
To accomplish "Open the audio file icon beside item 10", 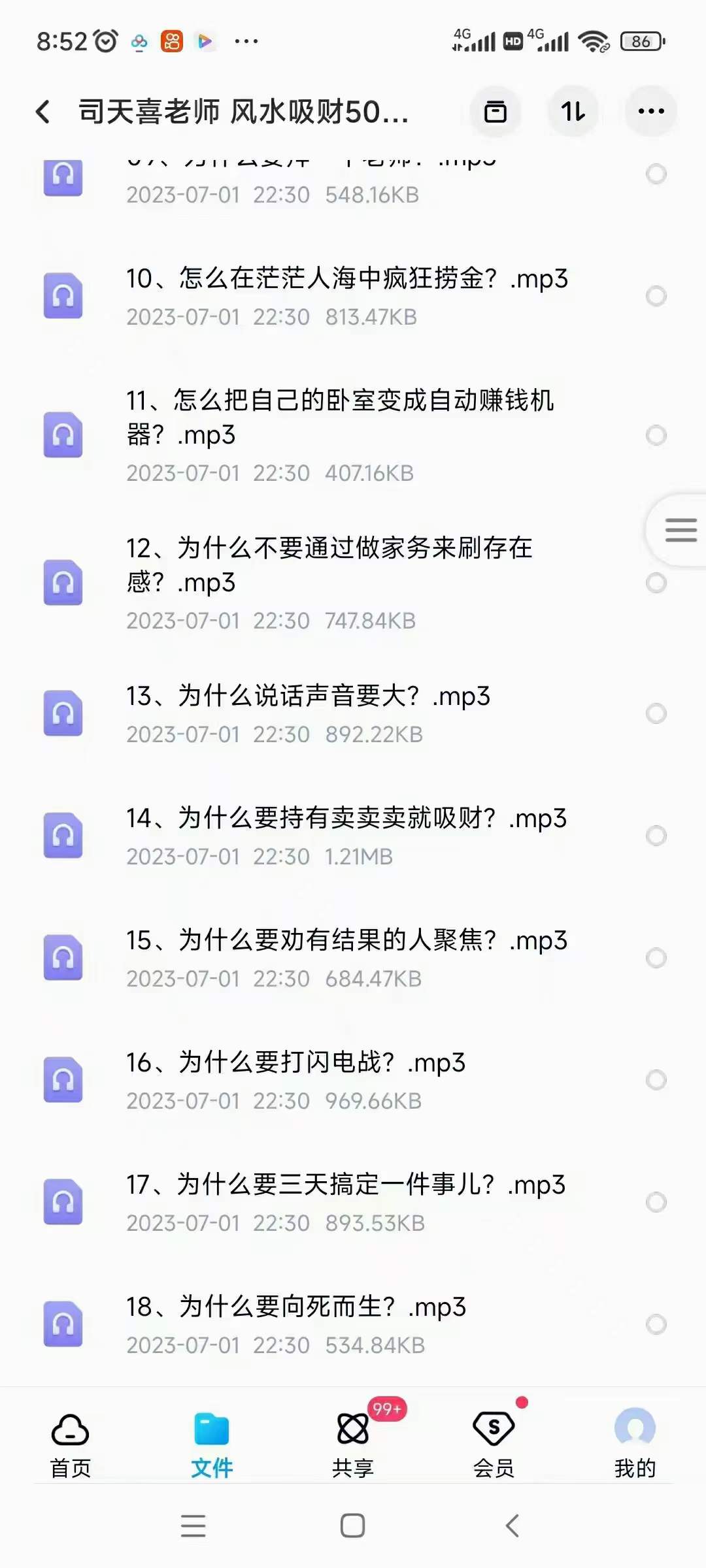I will coord(63,296).
